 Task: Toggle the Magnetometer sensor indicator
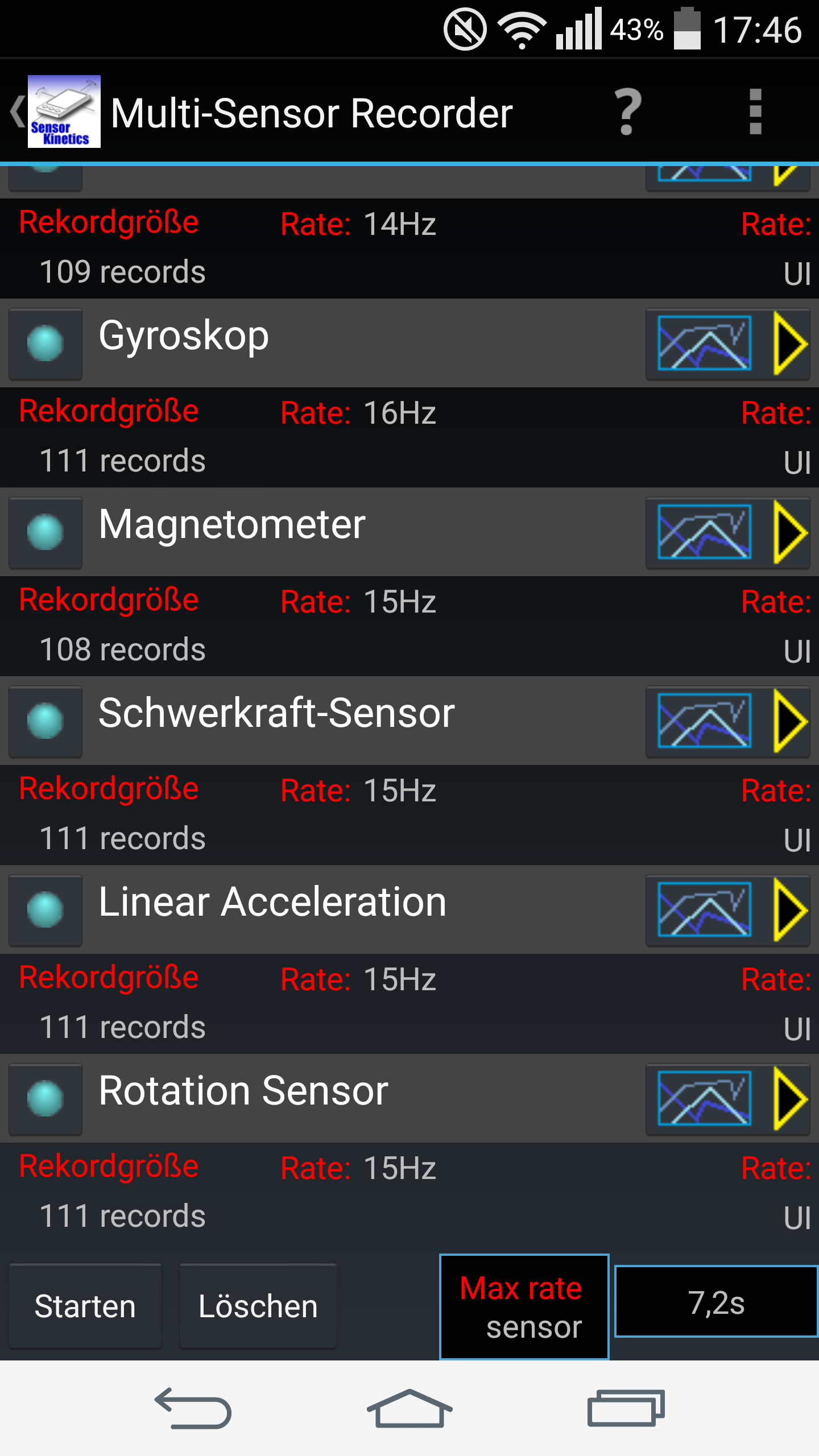45,532
